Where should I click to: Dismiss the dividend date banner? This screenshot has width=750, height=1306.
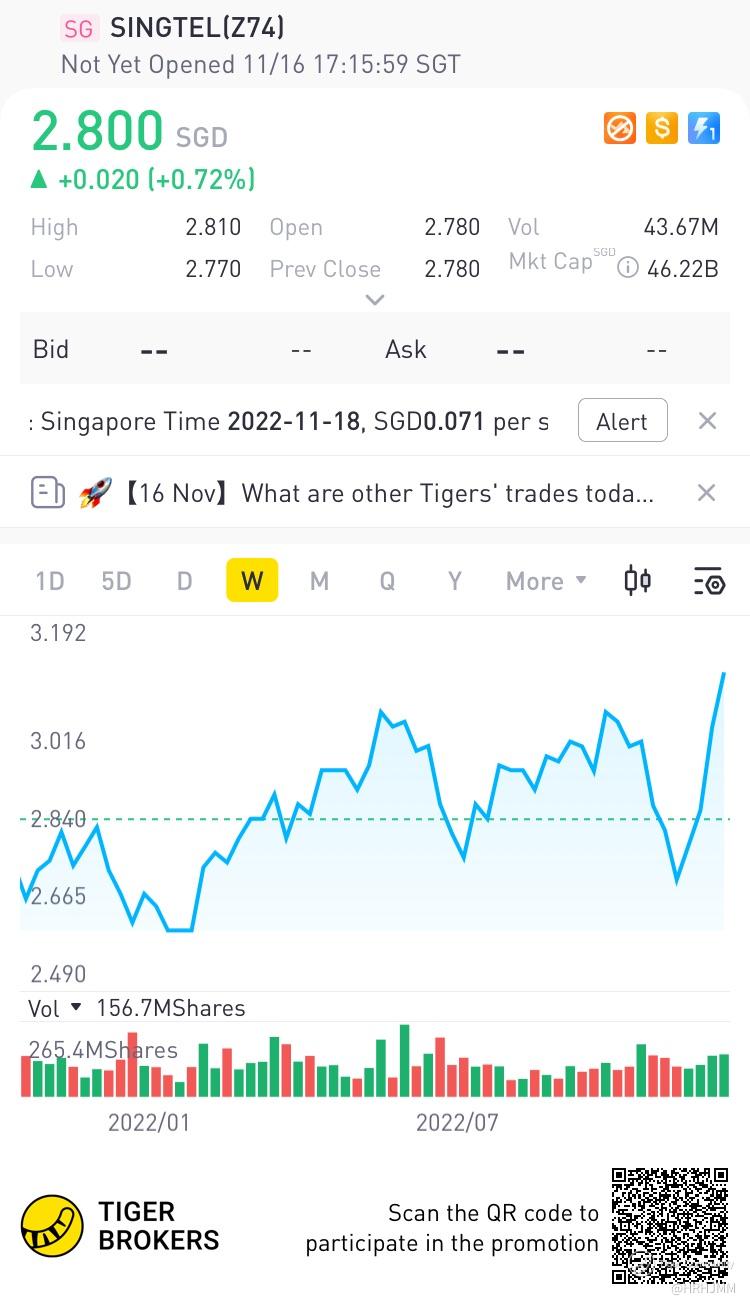point(707,421)
